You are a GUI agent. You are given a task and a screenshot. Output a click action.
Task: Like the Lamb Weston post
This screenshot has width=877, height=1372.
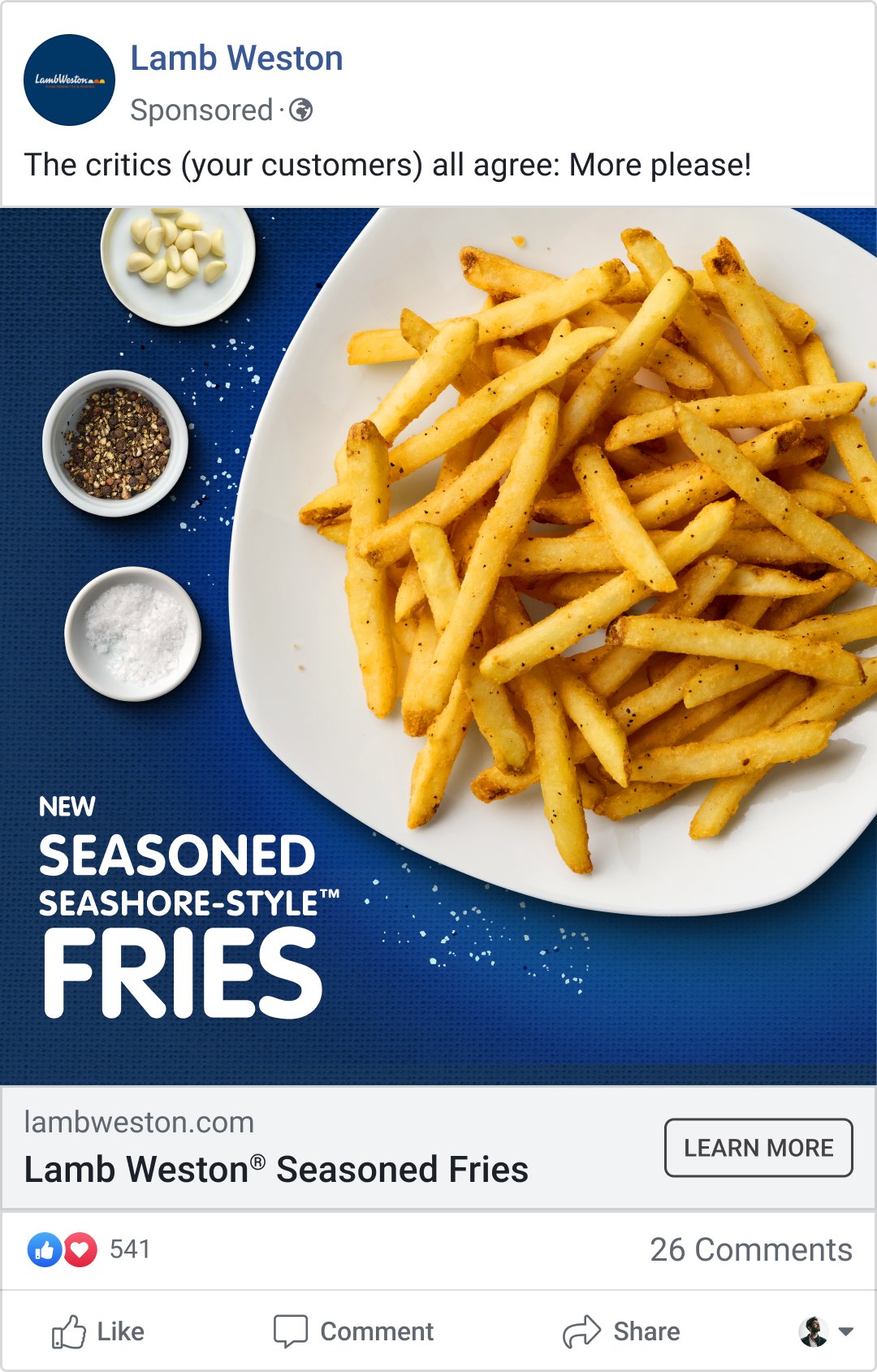(98, 1331)
